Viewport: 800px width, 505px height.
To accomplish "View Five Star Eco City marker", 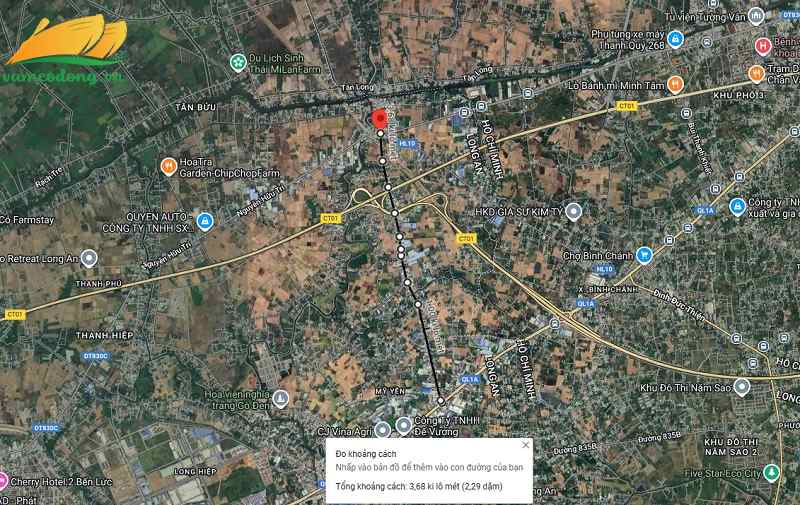I will tap(771, 472).
